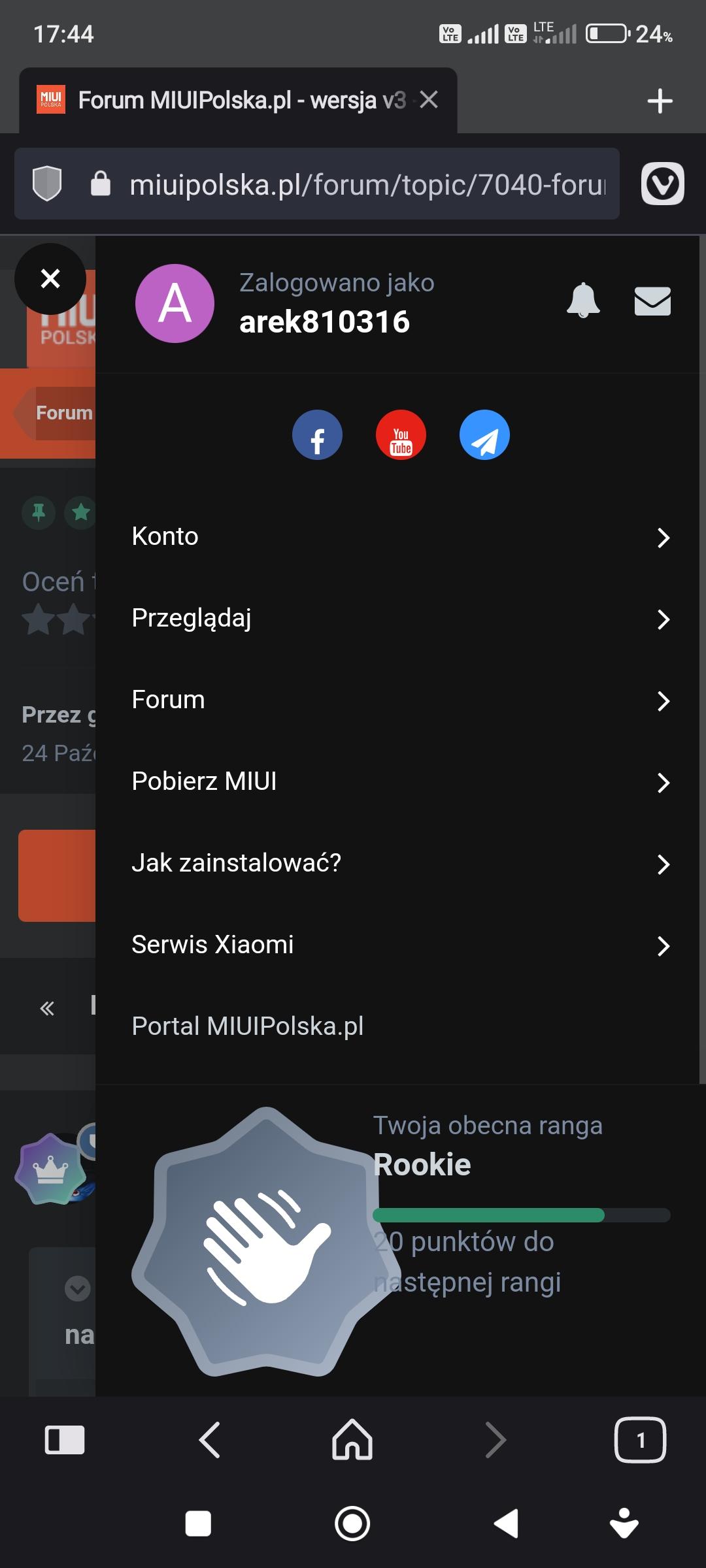Close the current browser tab
This screenshot has height=1568, width=706.
click(x=429, y=100)
